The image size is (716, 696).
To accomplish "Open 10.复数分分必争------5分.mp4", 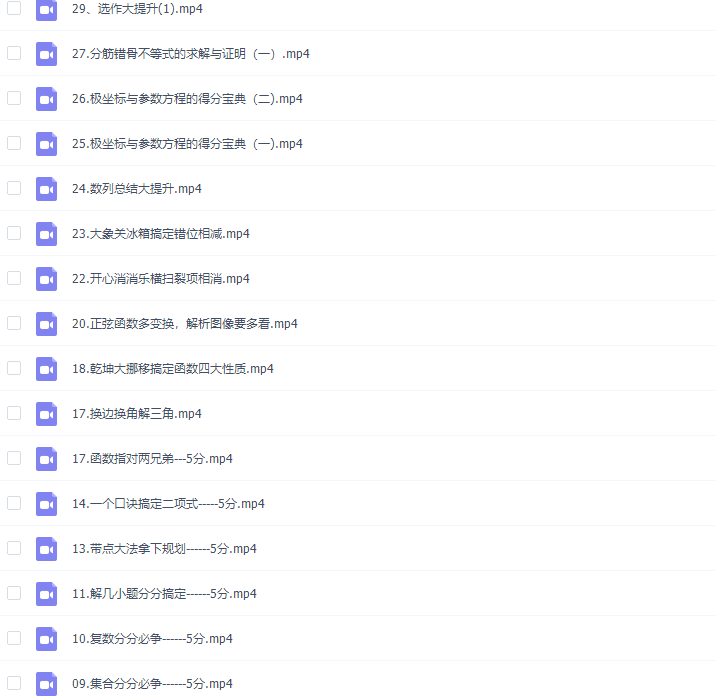I will pyautogui.click(x=152, y=639).
